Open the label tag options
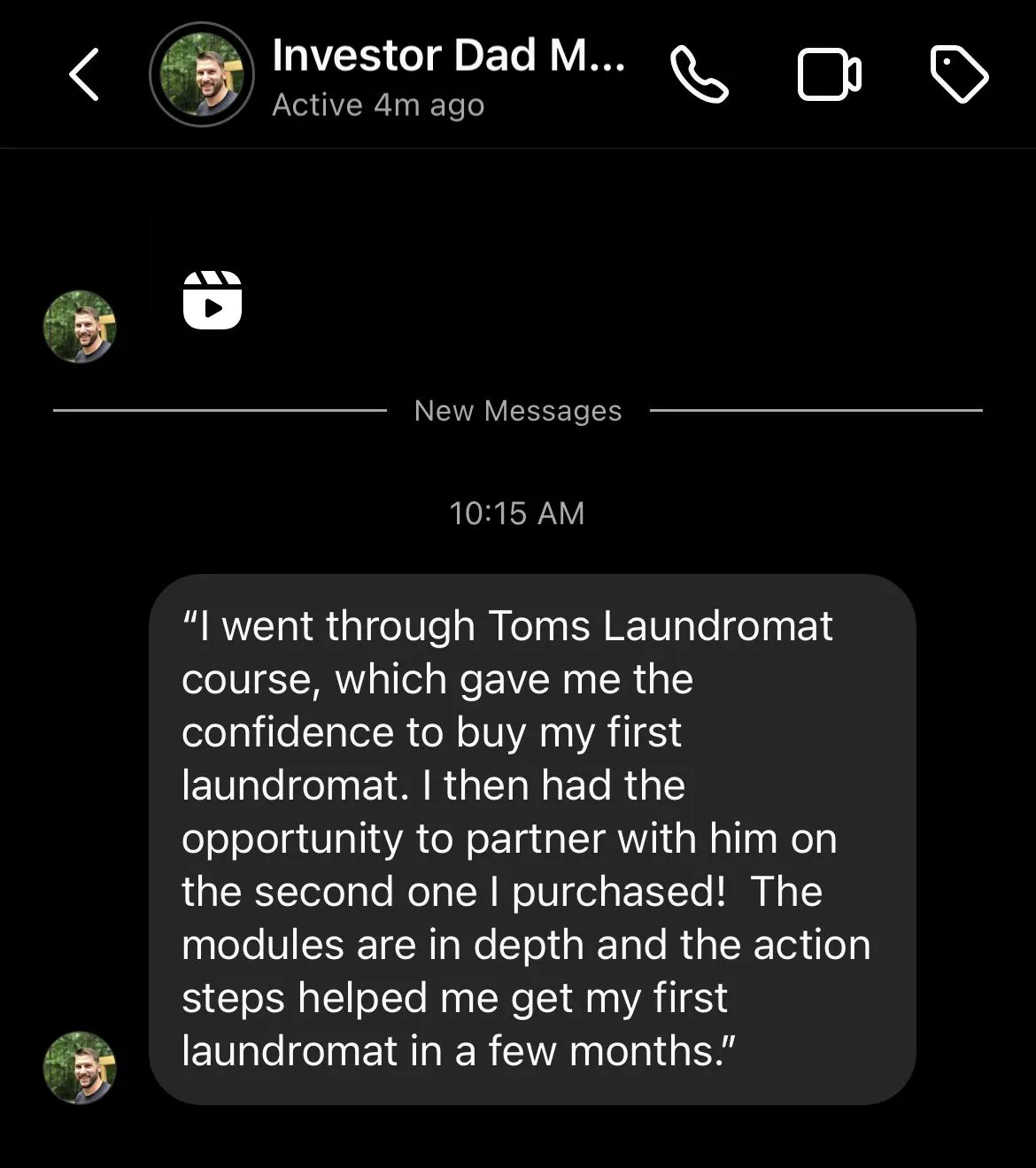This screenshot has height=1168, width=1036. [959, 74]
